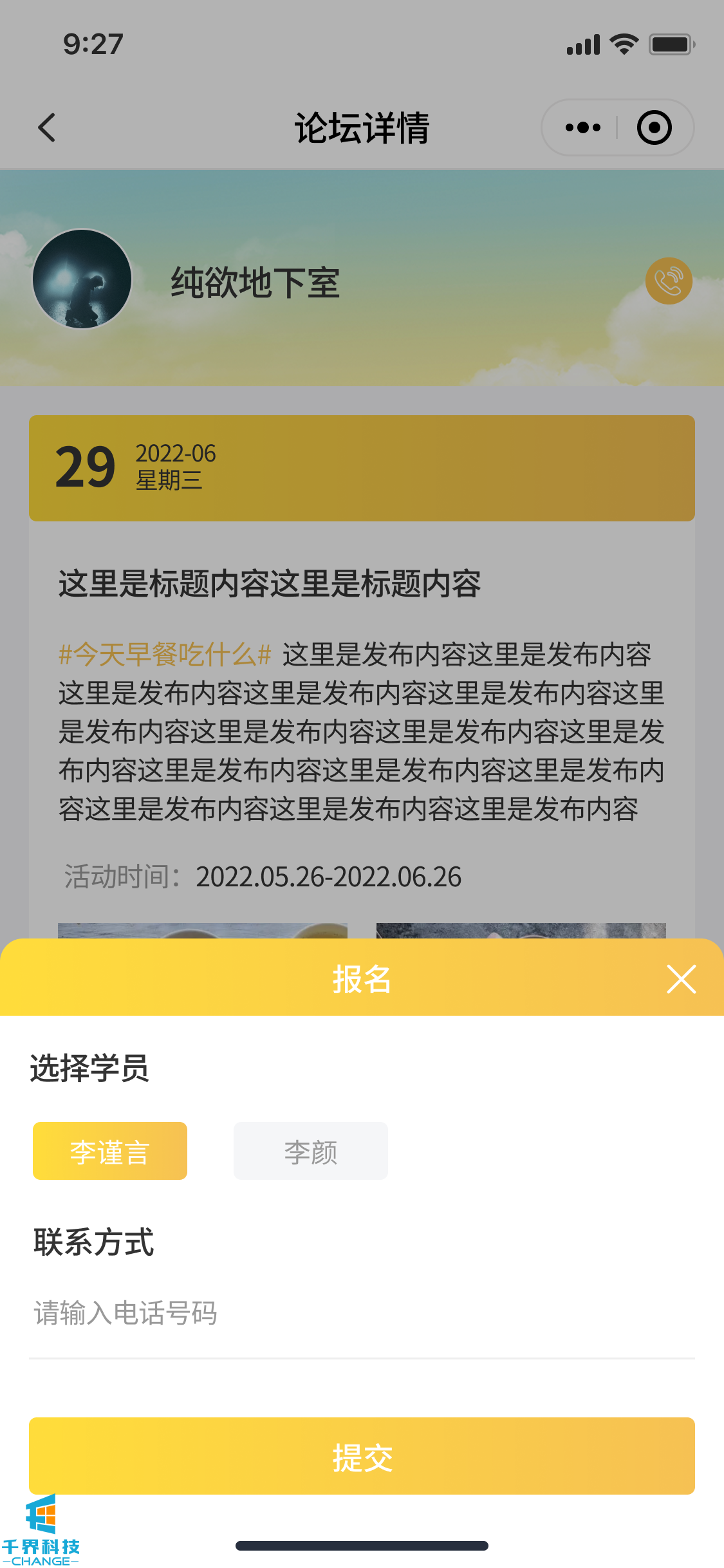Open the mini-program more options menu
The height and width of the screenshot is (1568, 724).
[583, 127]
